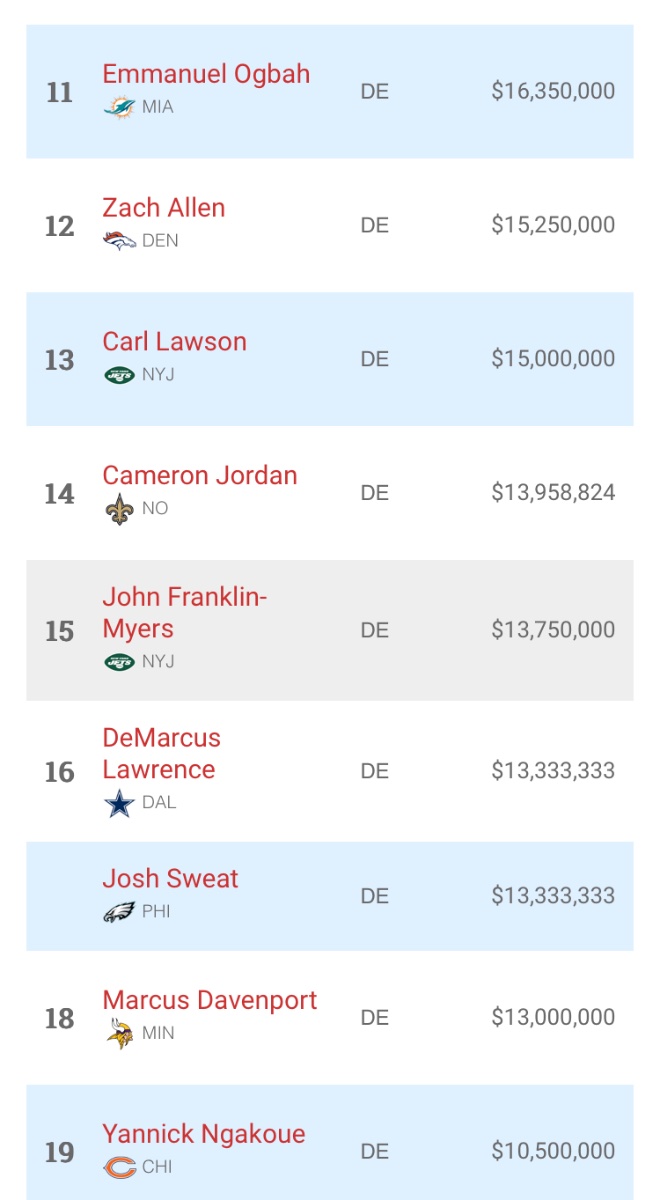Open Cameron Jordan's profile
Image resolution: width=660 pixels, height=1200 pixels.
click(200, 476)
